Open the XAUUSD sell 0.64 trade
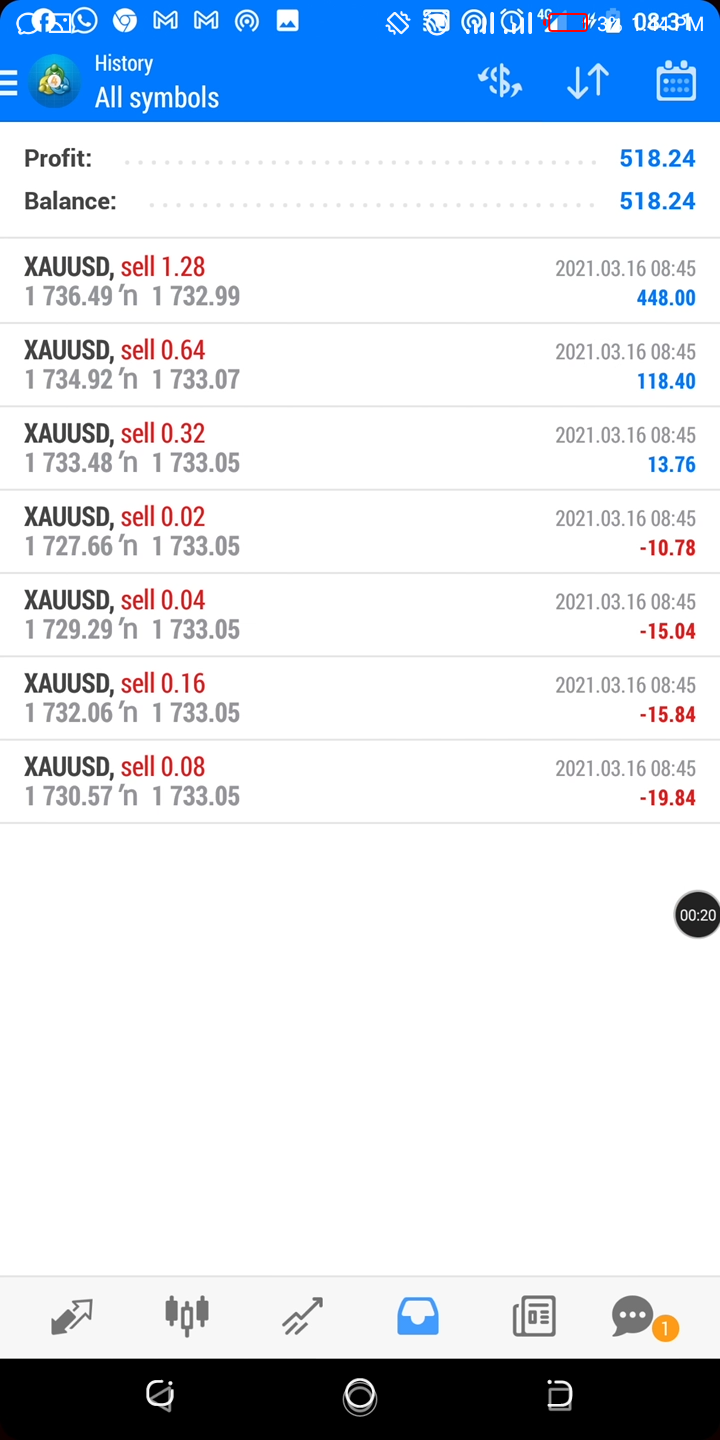Image resolution: width=720 pixels, height=1440 pixels. pyautogui.click(x=360, y=365)
